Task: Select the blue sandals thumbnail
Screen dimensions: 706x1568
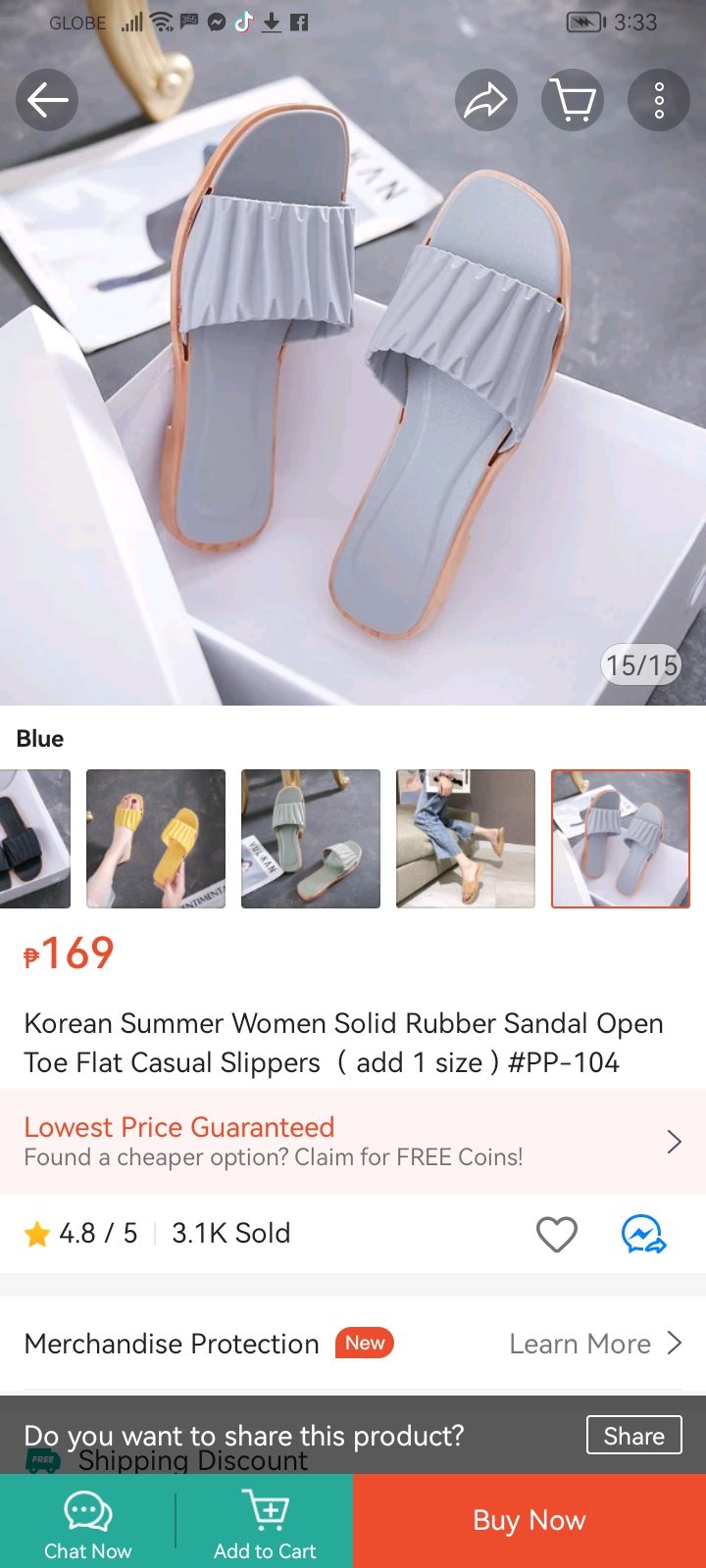Action: (621, 839)
